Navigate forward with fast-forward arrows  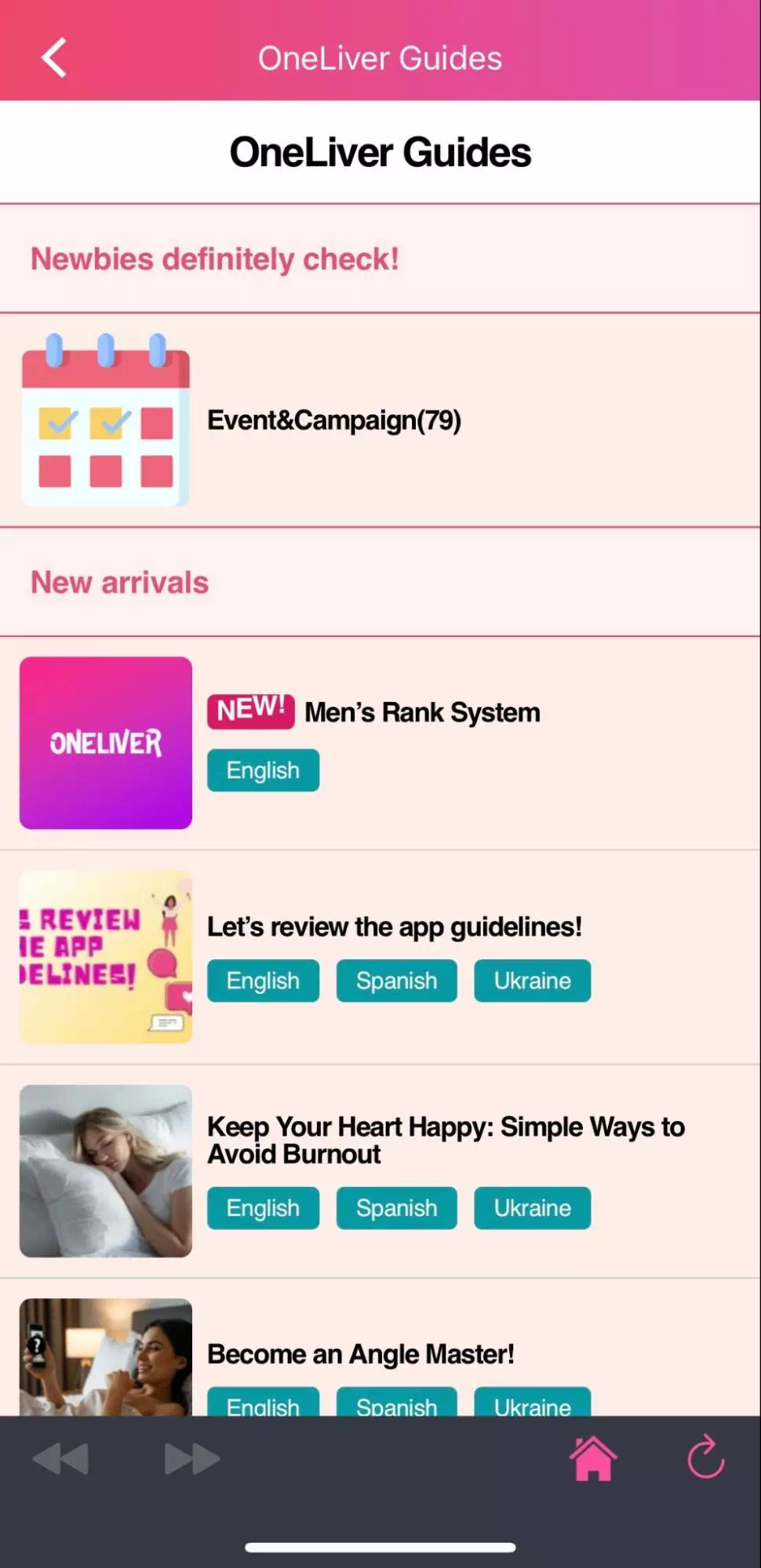coord(191,1459)
